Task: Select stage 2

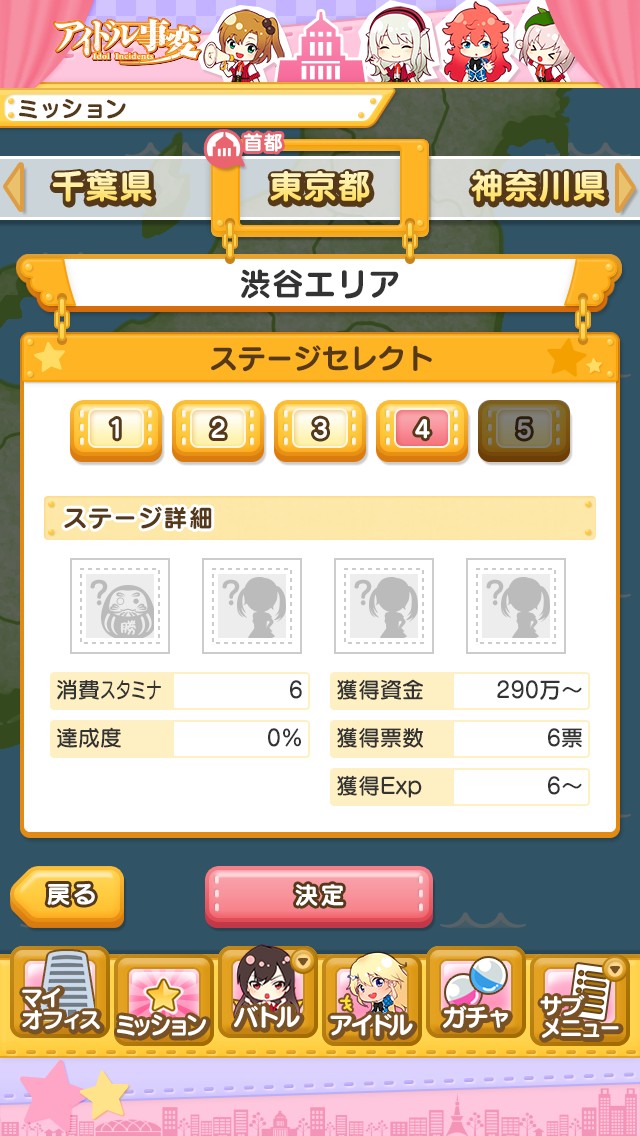Action: coord(218,430)
